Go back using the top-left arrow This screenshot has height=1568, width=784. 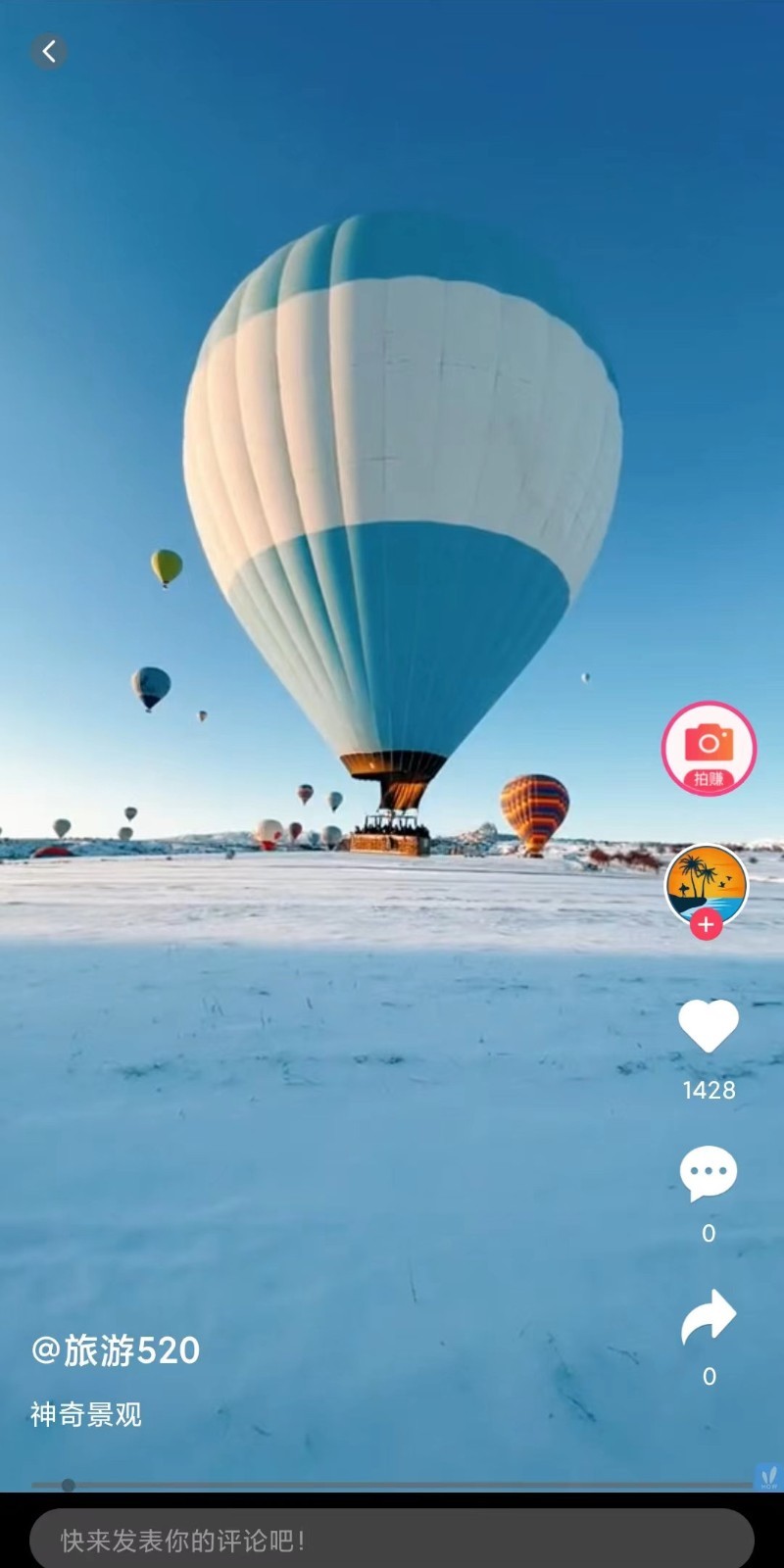coord(49,51)
